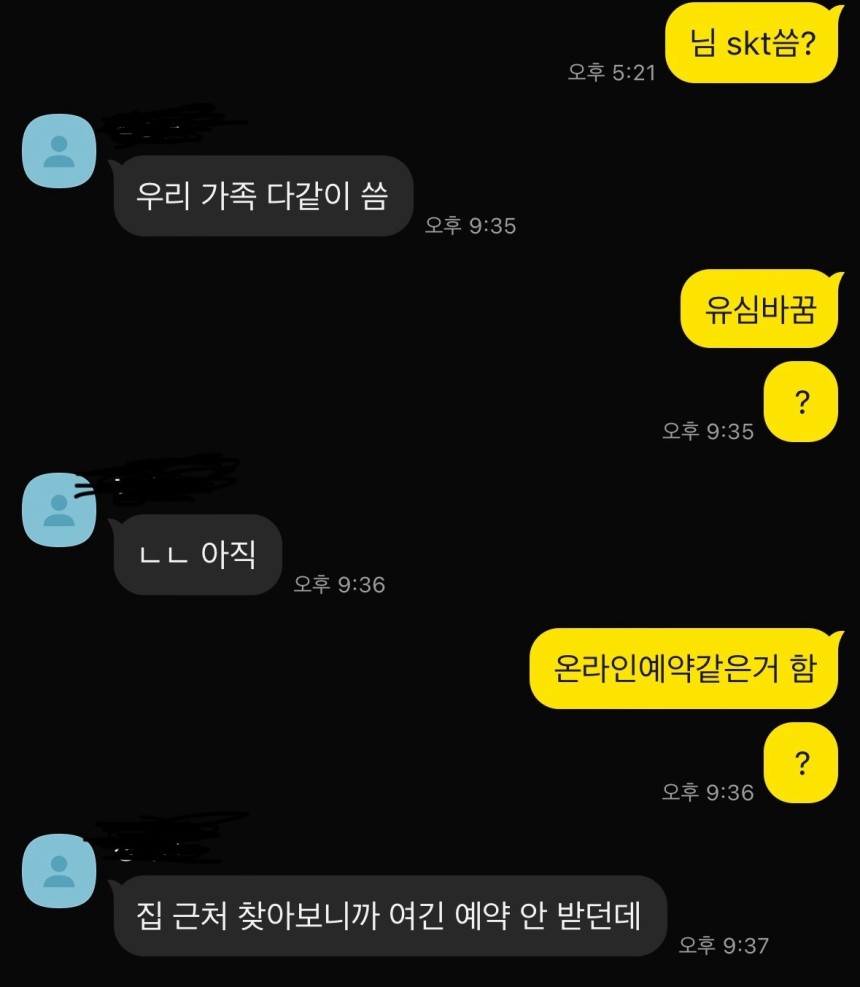This screenshot has width=860, height=987.
Task: Open sender's avatar beside "ㄴㄴ 아직" message
Action: click(59, 509)
